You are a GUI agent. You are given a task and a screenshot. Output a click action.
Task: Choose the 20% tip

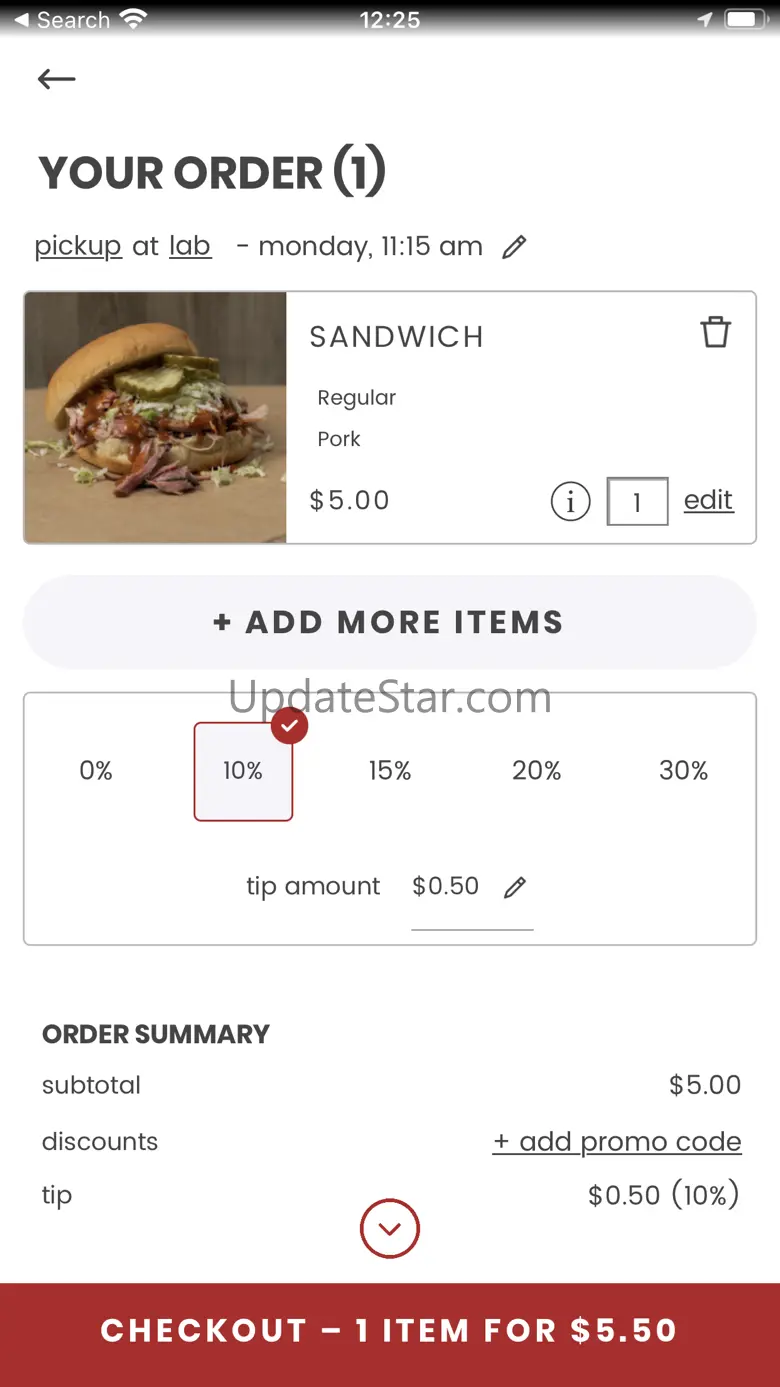[x=537, y=771]
